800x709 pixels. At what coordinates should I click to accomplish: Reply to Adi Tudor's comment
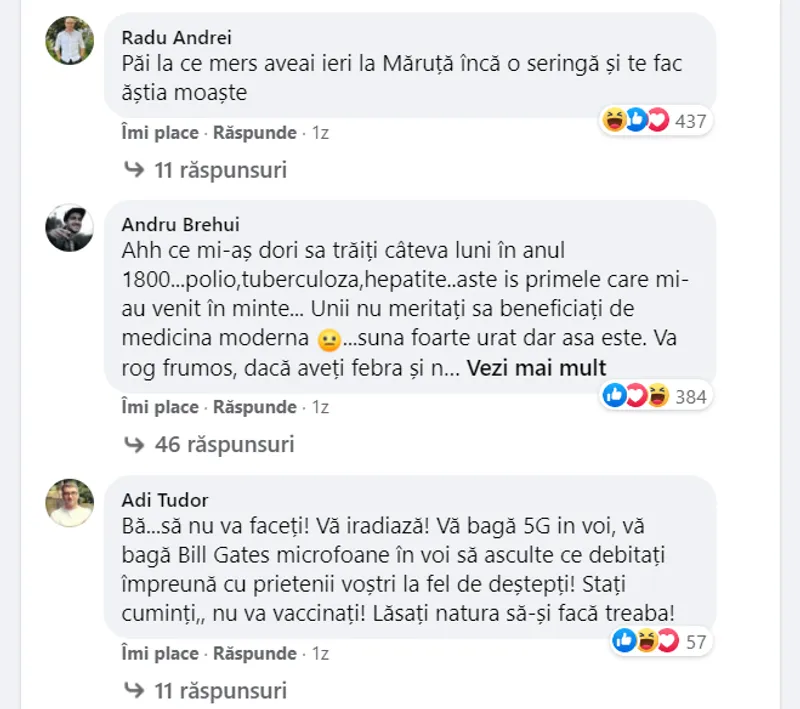click(255, 653)
